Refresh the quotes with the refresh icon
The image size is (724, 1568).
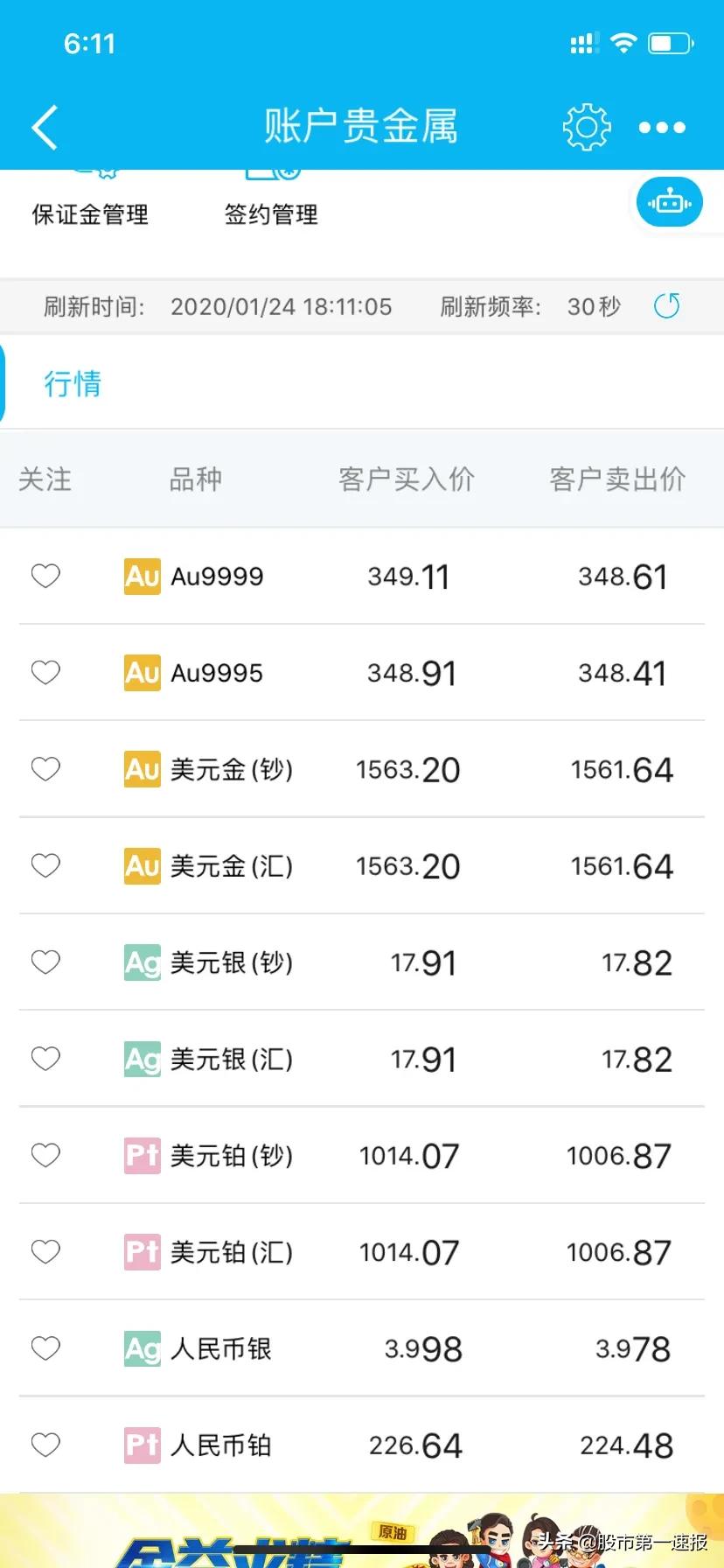tap(666, 306)
